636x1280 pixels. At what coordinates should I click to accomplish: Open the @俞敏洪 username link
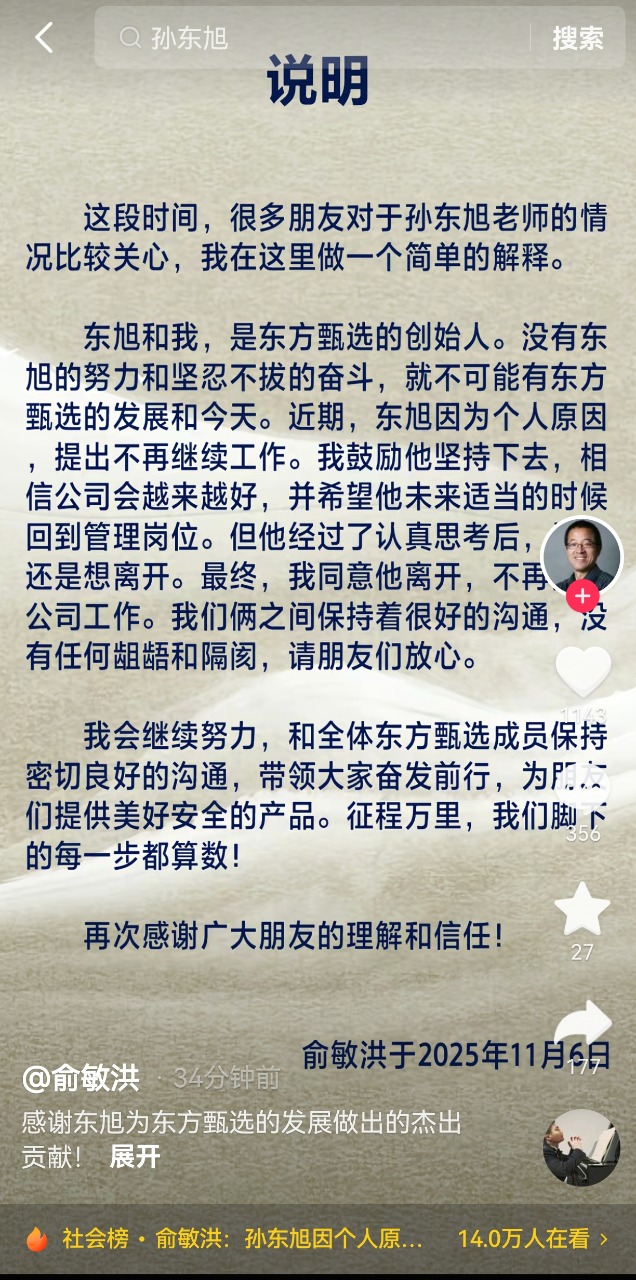coord(82,1078)
